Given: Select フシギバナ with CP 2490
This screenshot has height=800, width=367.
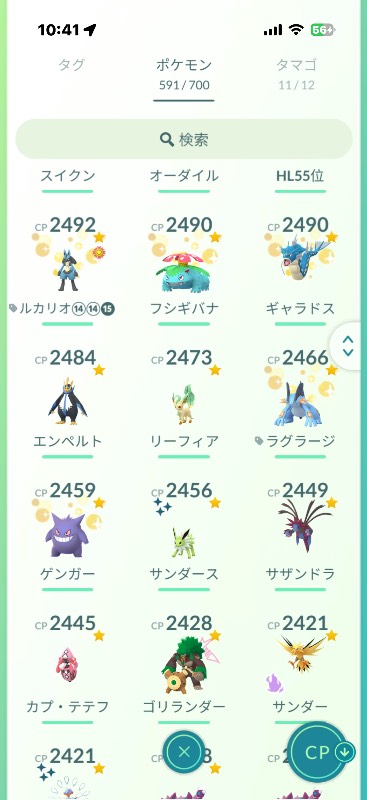Looking at the screenshot, I should coord(184,268).
